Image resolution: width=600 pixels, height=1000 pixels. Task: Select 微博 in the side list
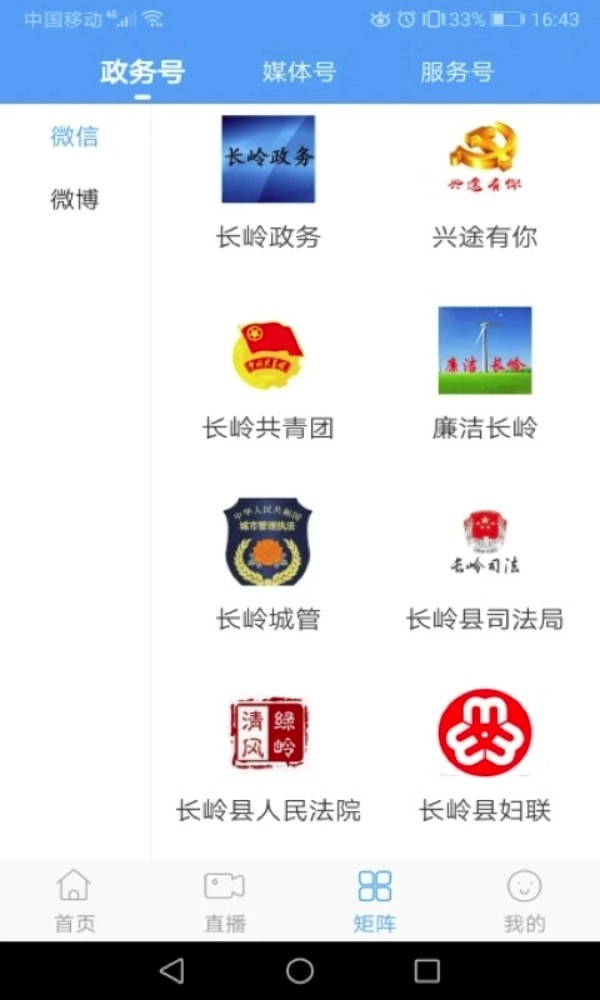[75, 199]
